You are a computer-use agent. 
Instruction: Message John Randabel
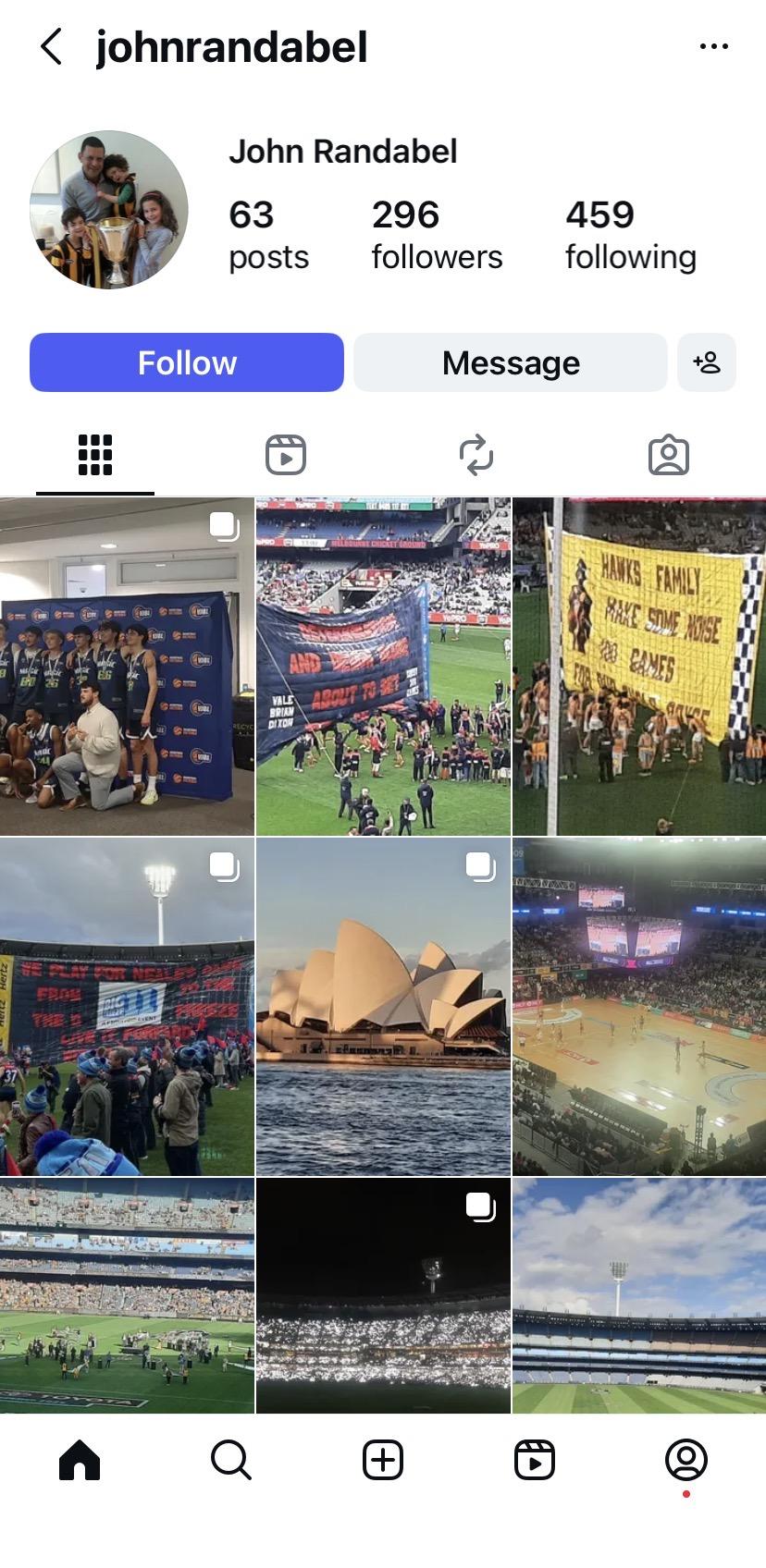coord(510,362)
